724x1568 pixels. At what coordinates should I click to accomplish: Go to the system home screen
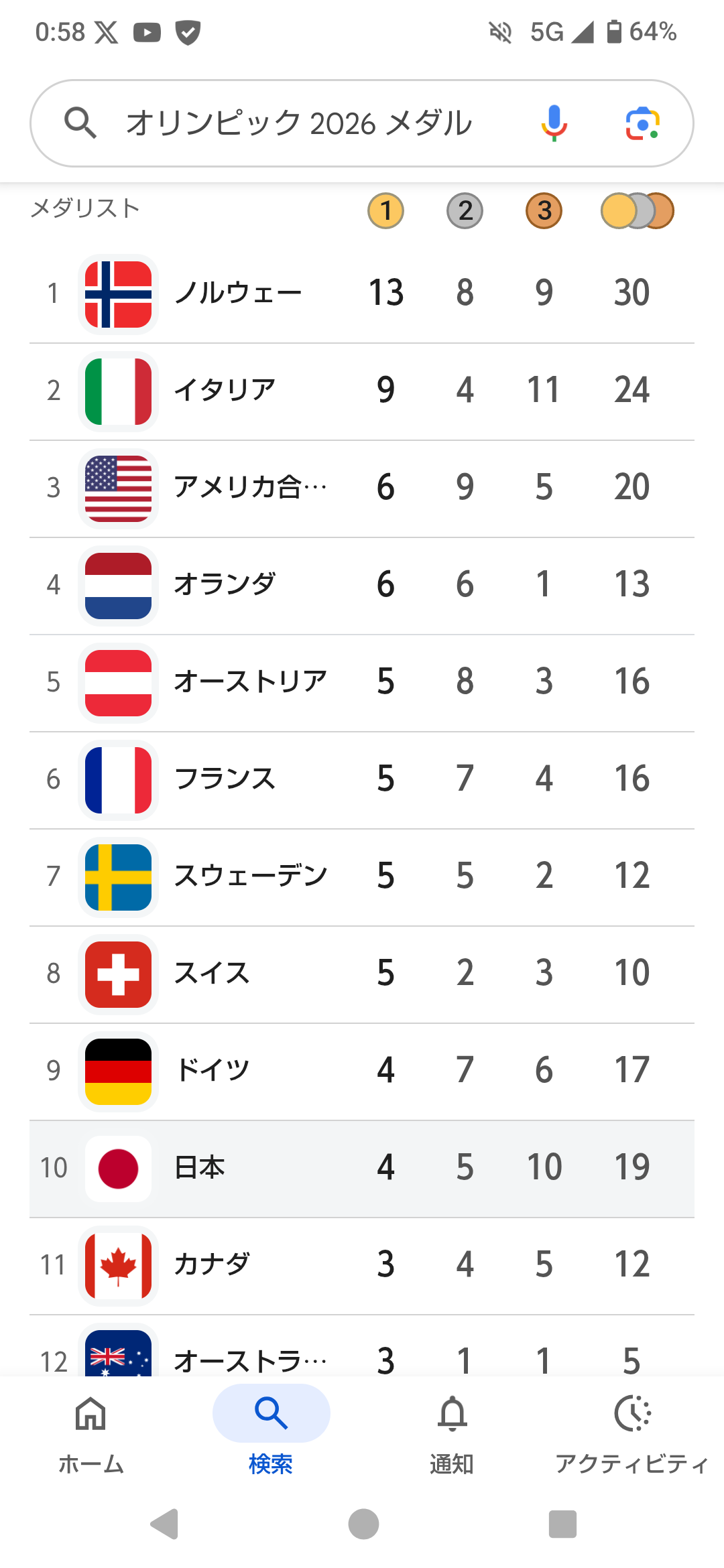pos(363,1524)
